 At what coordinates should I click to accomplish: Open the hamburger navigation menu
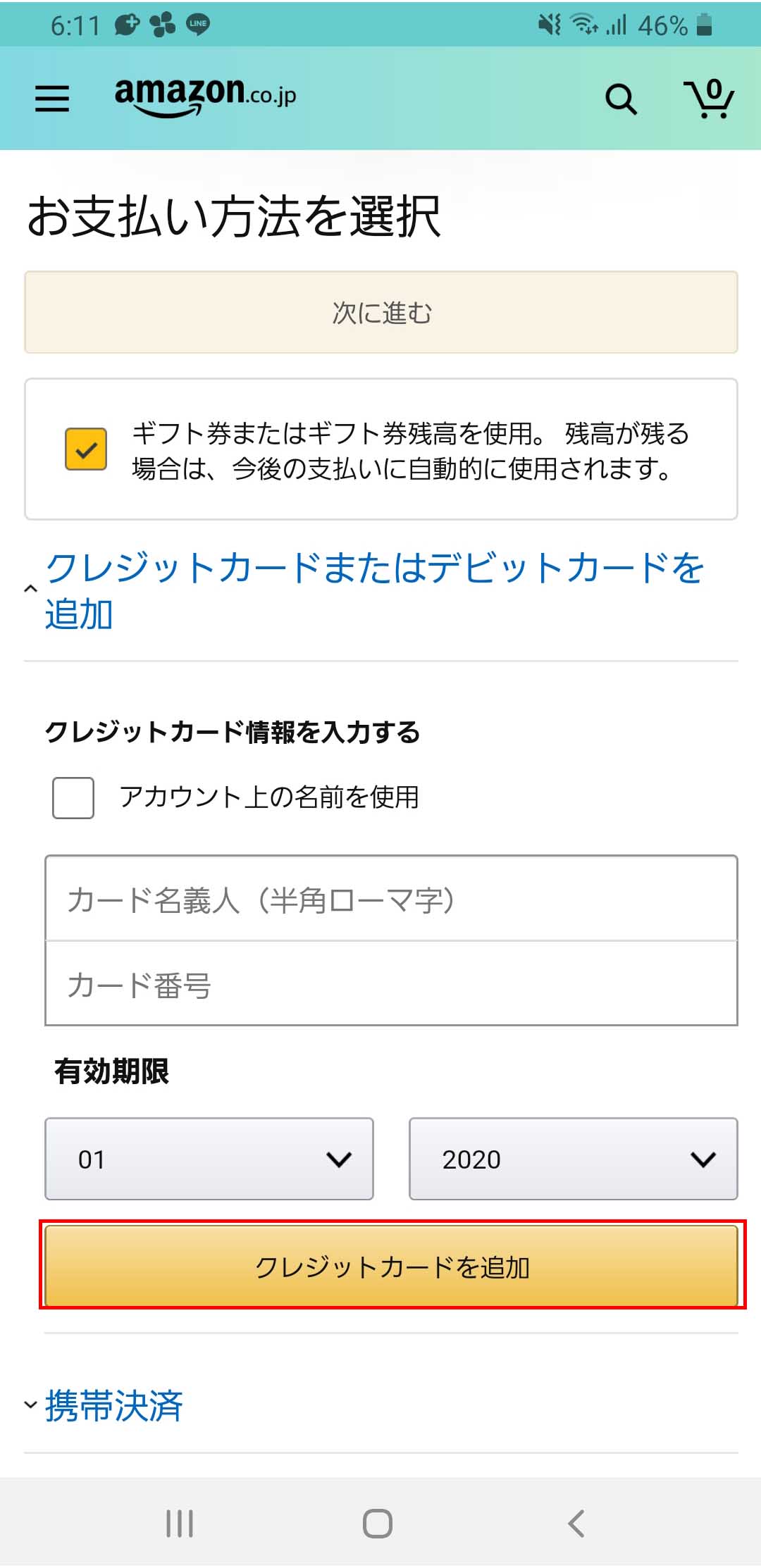coord(52,99)
